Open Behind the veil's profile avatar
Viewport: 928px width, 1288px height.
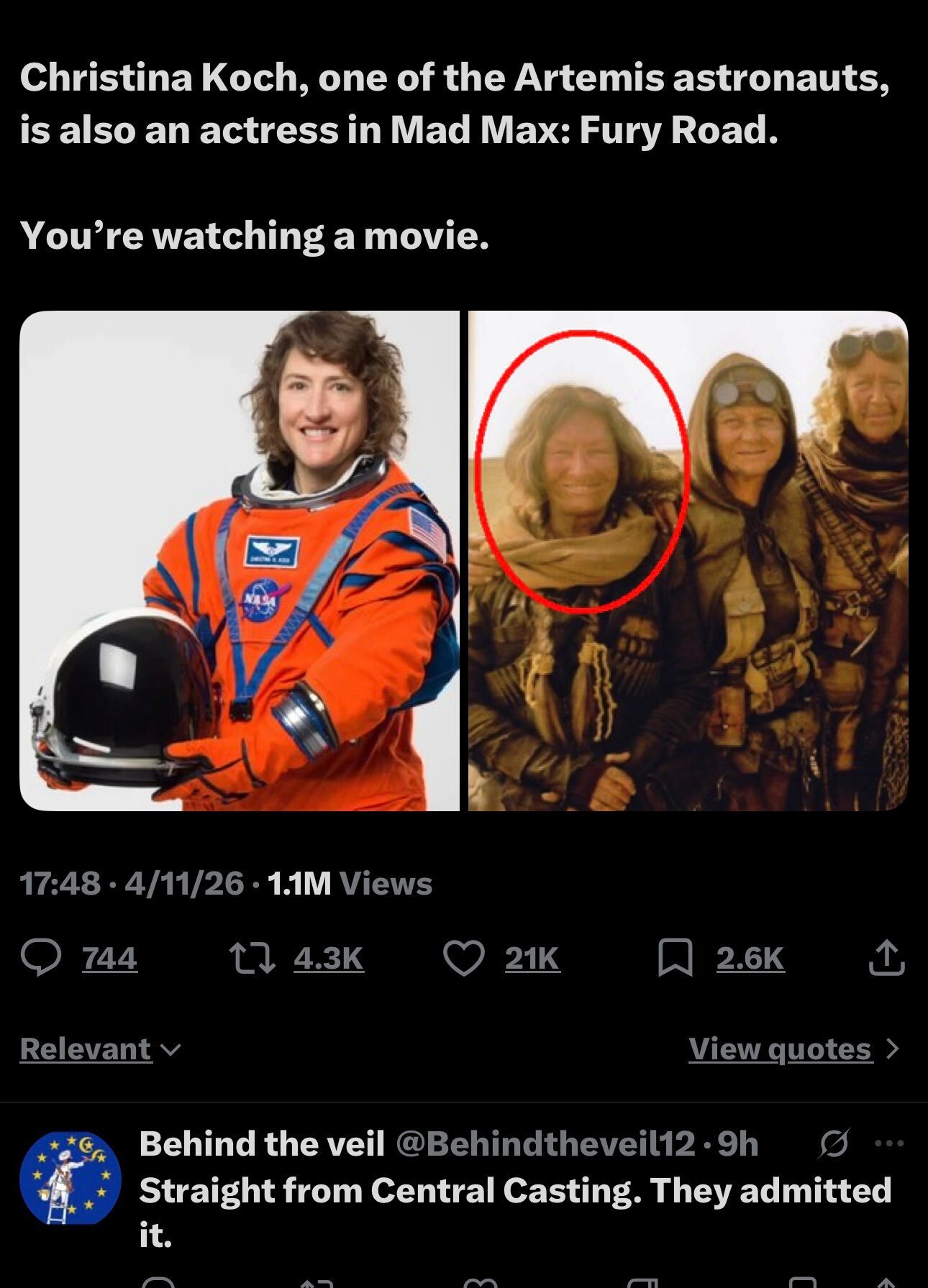[x=70, y=1177]
